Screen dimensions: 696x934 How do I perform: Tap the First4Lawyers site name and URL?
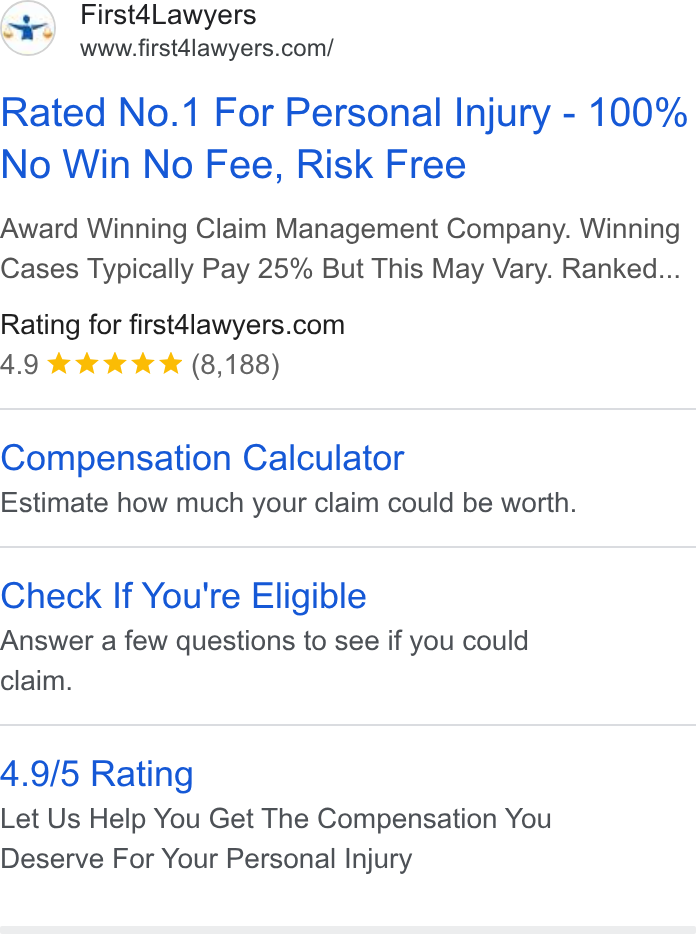pyautogui.click(x=206, y=31)
